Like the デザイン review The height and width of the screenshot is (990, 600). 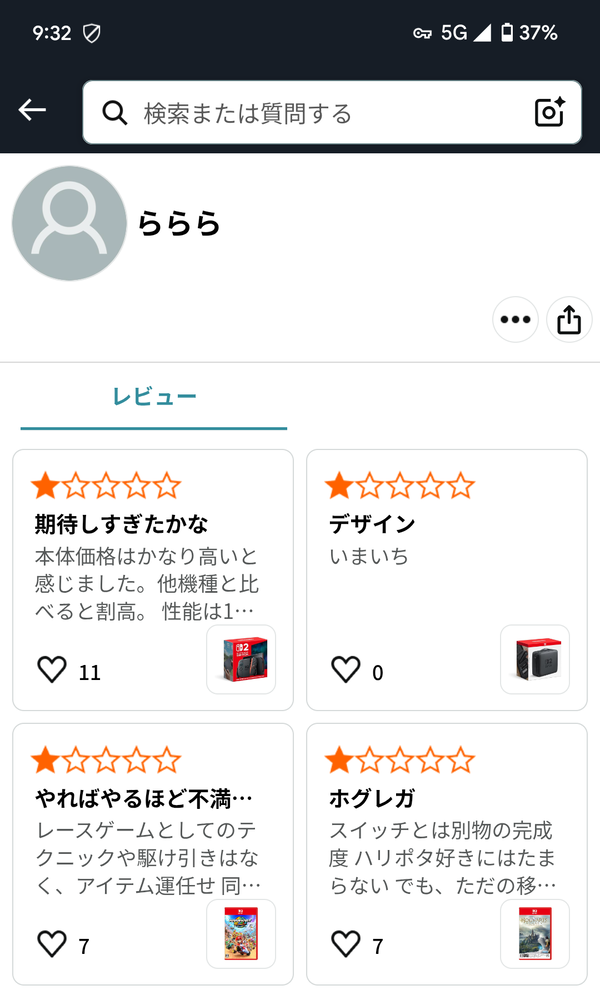[345, 670]
